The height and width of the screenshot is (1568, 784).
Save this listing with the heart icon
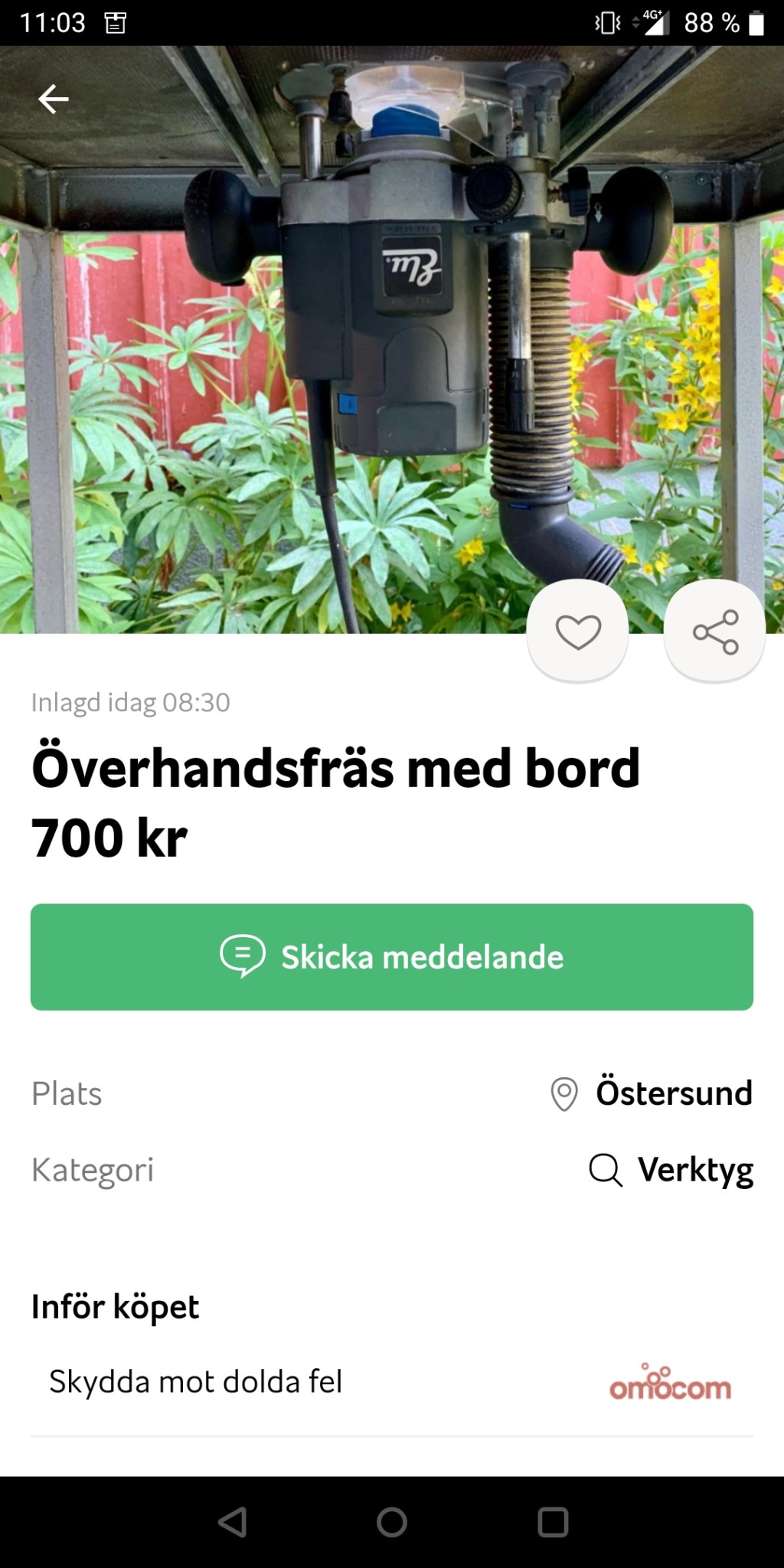[x=578, y=632]
